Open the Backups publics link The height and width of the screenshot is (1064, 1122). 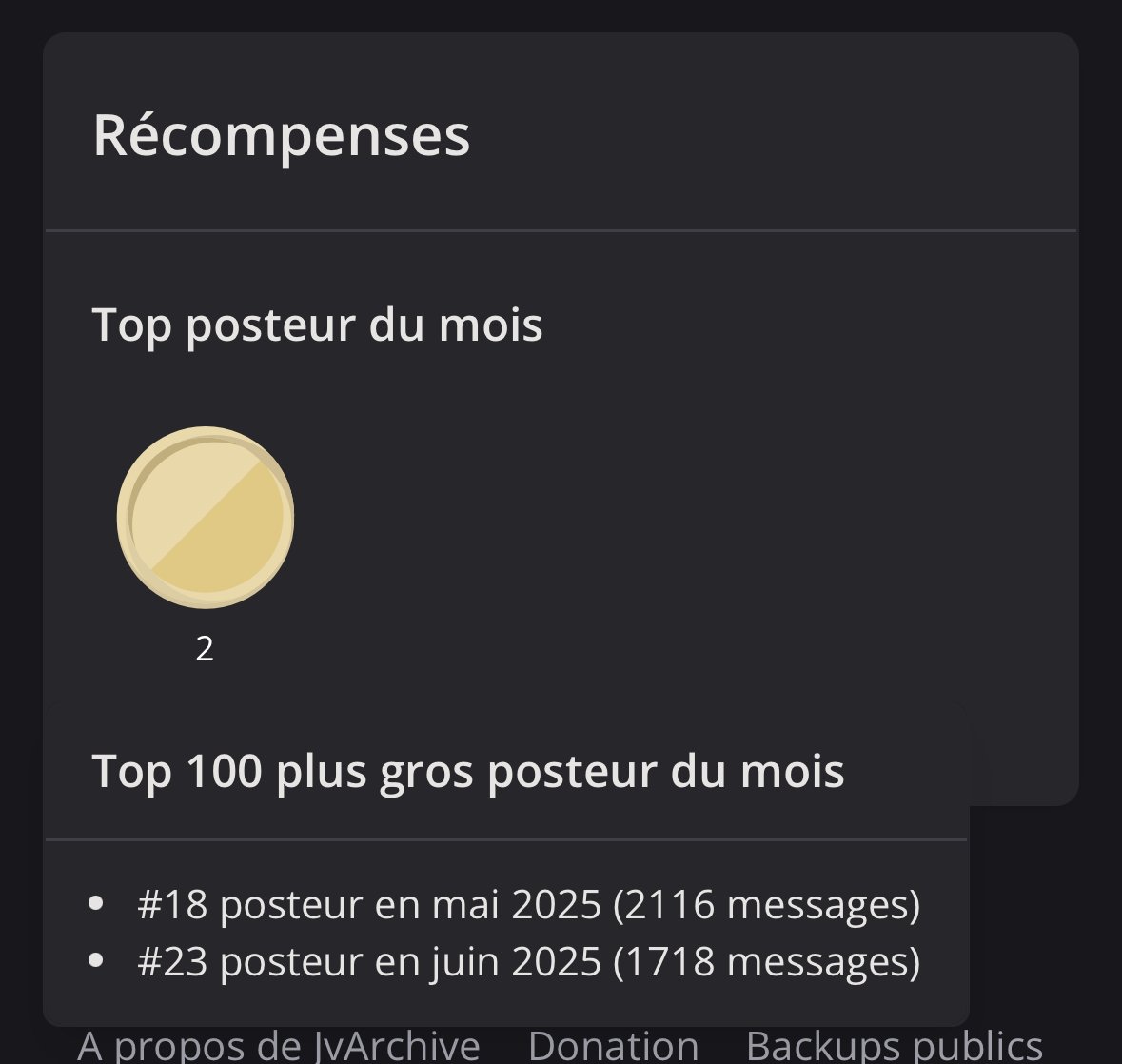coord(894,1047)
